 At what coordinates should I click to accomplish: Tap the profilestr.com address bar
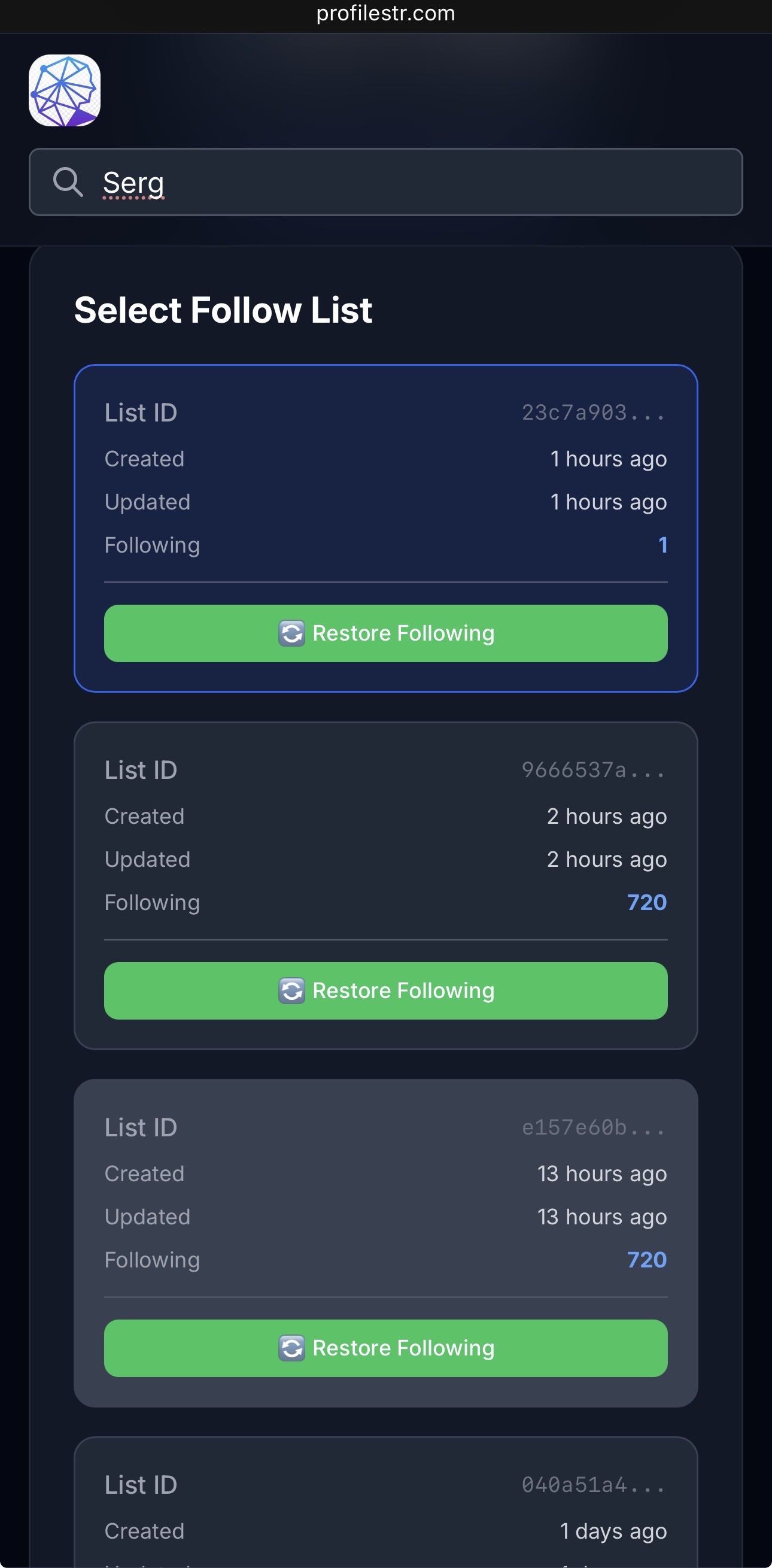point(385,13)
